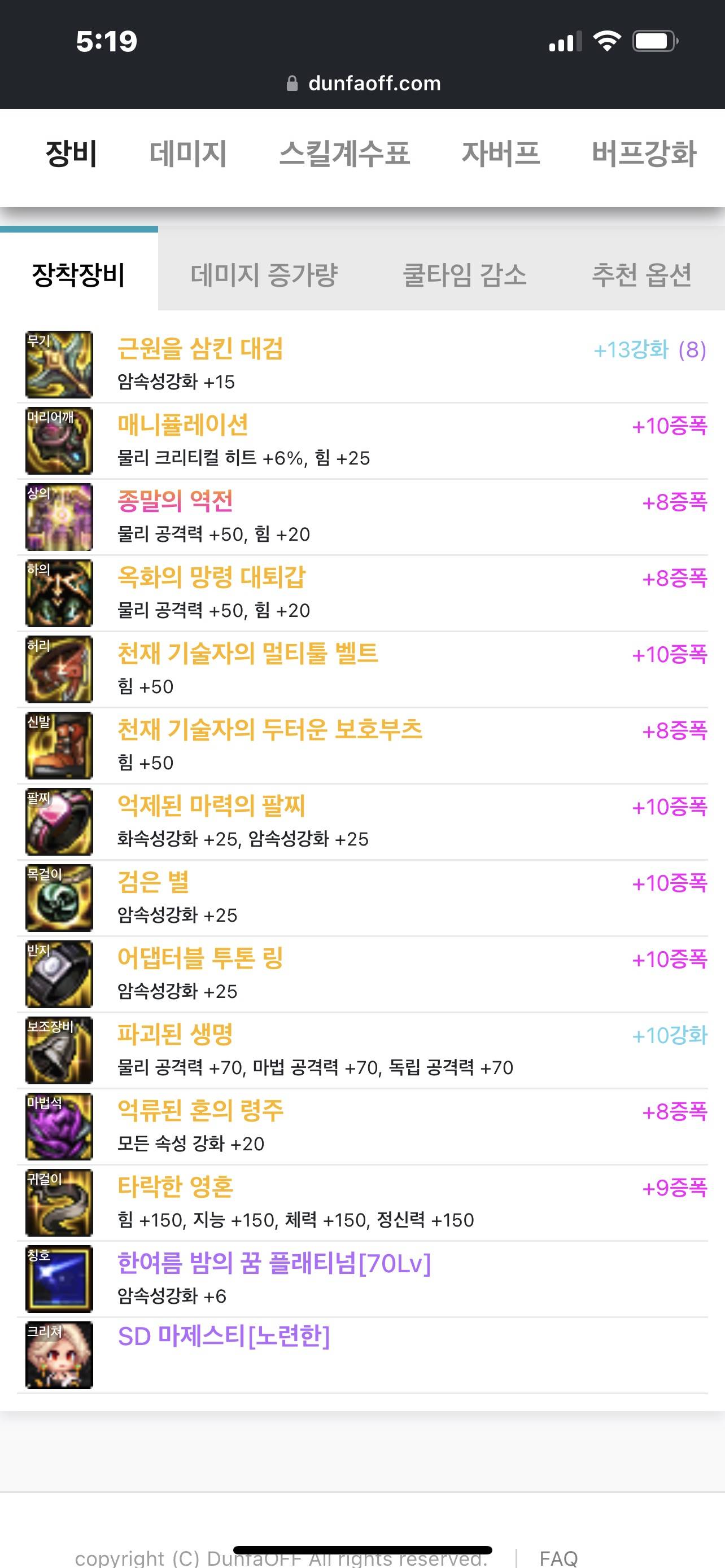
Task: Open the 쿨타임 감소 sub-tab
Action: [x=465, y=274]
